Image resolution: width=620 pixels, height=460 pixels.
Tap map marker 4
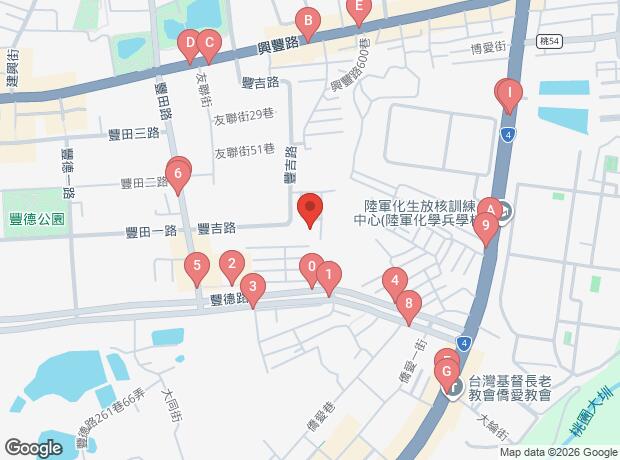(396, 282)
